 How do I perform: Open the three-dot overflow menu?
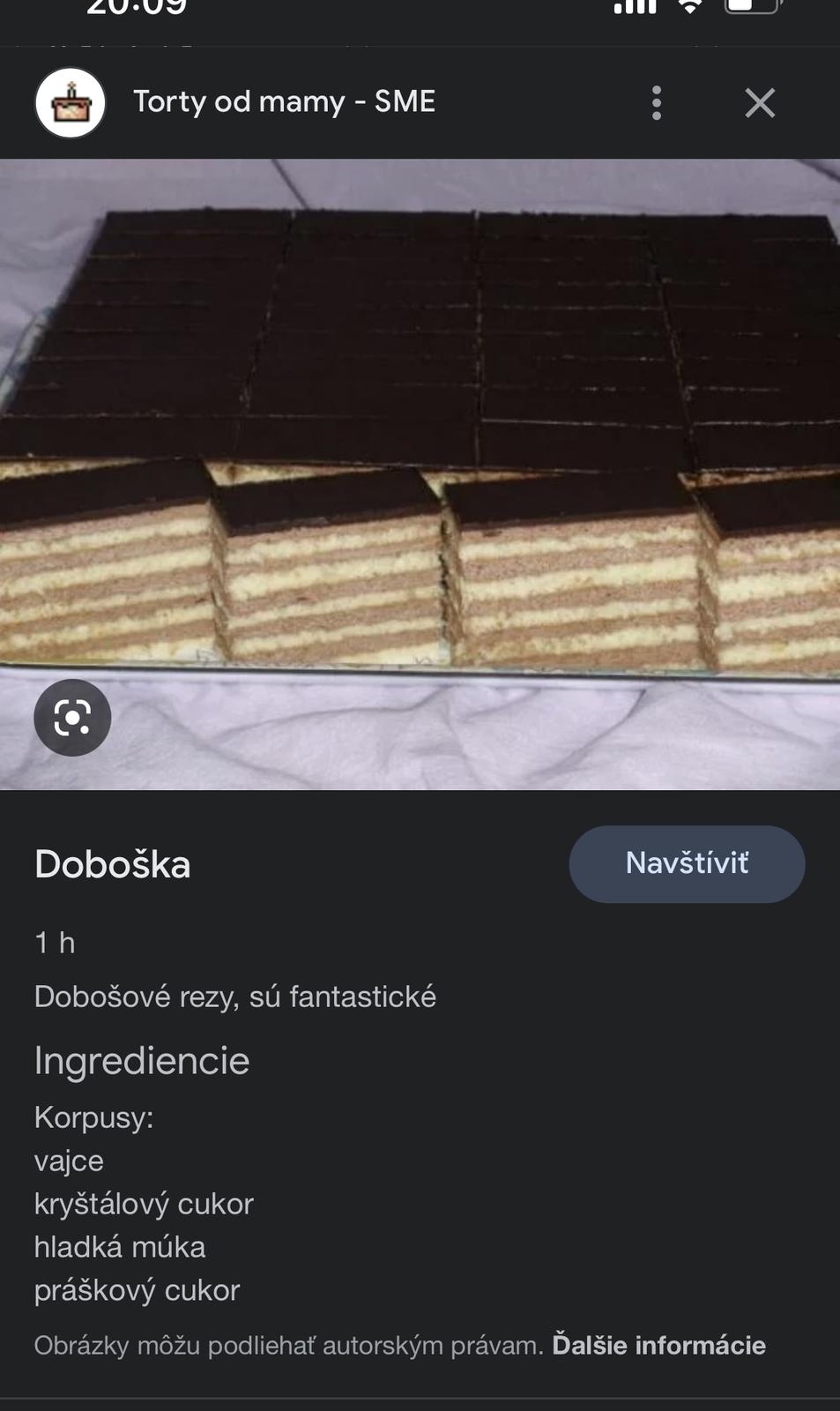click(x=656, y=103)
